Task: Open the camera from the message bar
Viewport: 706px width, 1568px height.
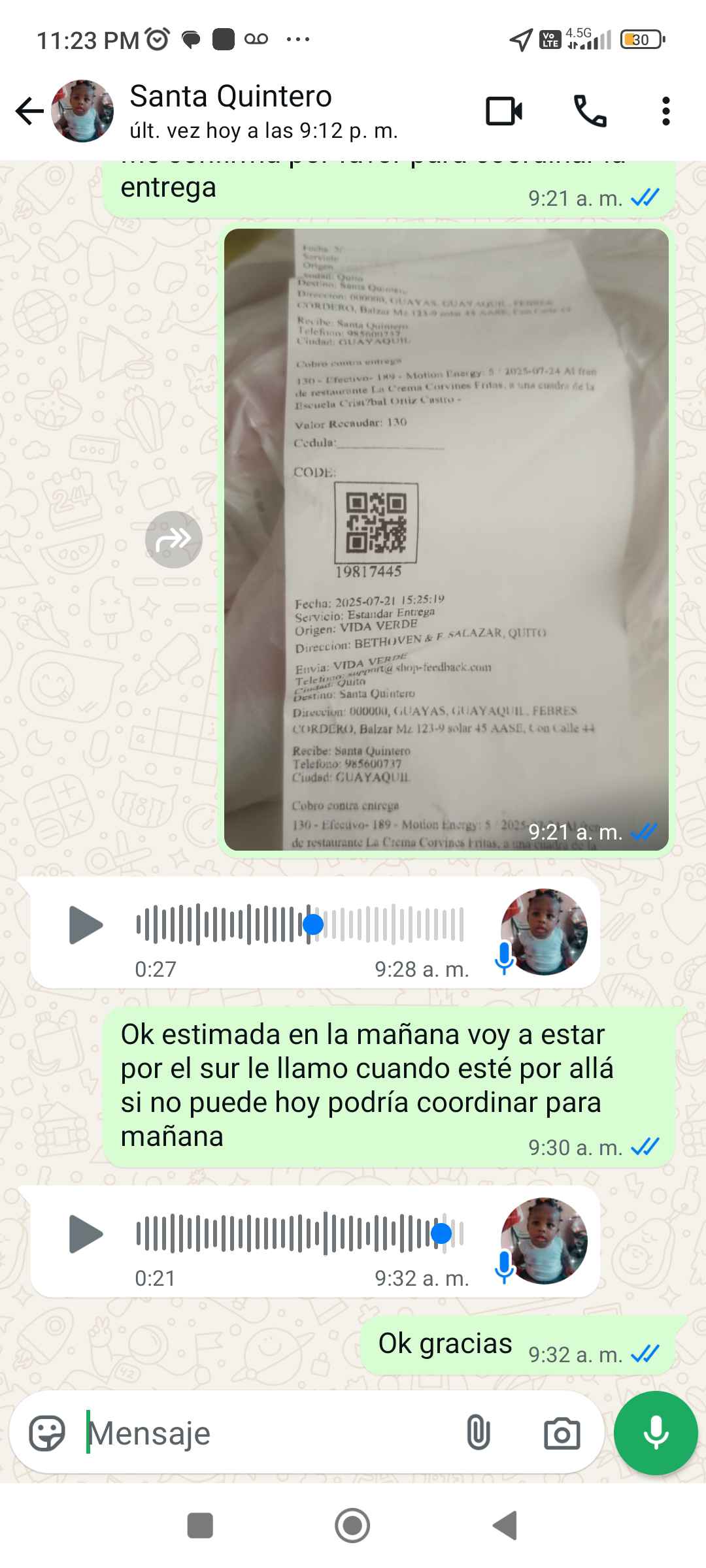Action: pos(562,1433)
